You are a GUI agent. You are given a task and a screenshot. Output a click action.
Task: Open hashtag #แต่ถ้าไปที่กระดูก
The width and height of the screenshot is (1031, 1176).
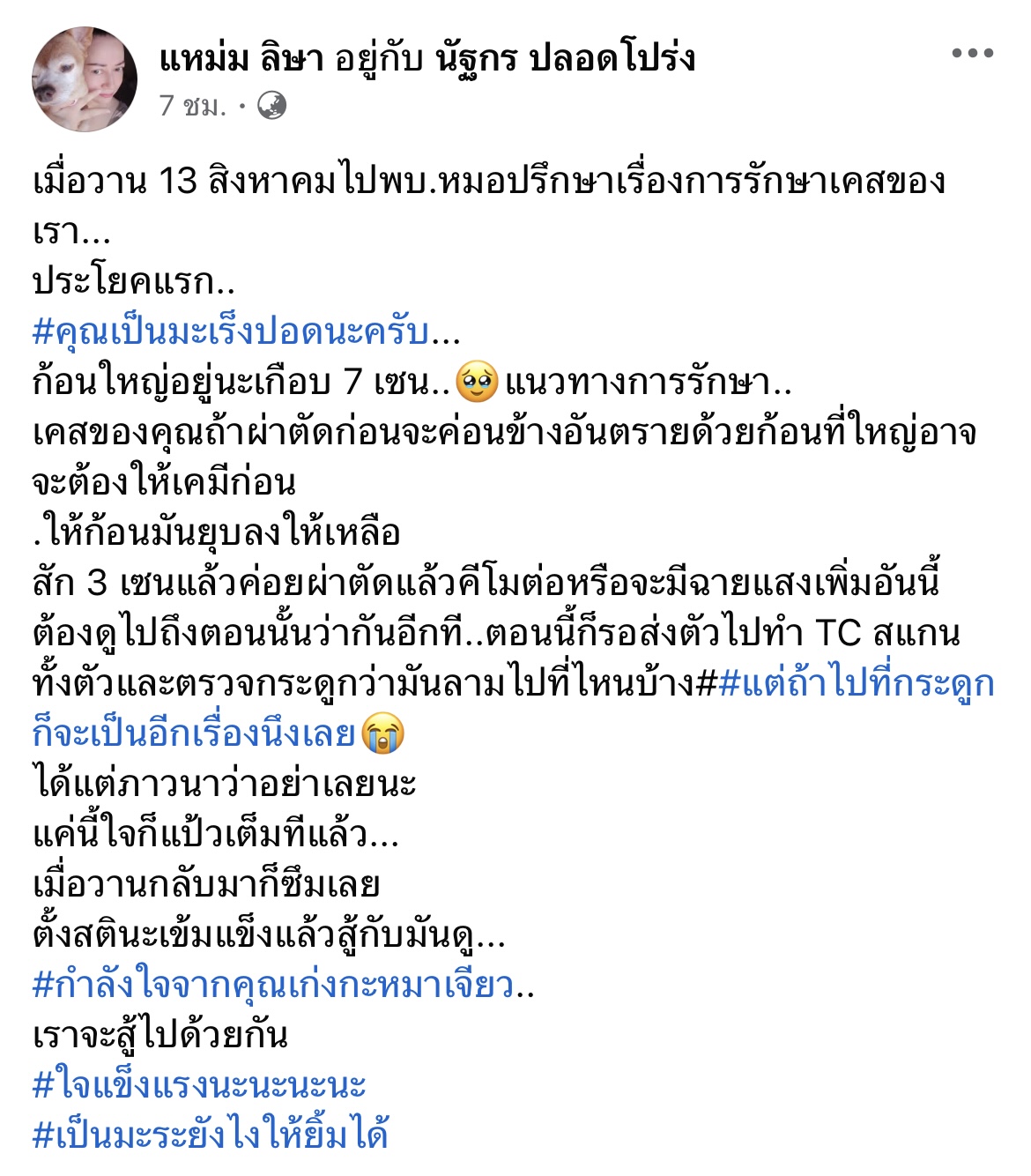(x=856, y=683)
